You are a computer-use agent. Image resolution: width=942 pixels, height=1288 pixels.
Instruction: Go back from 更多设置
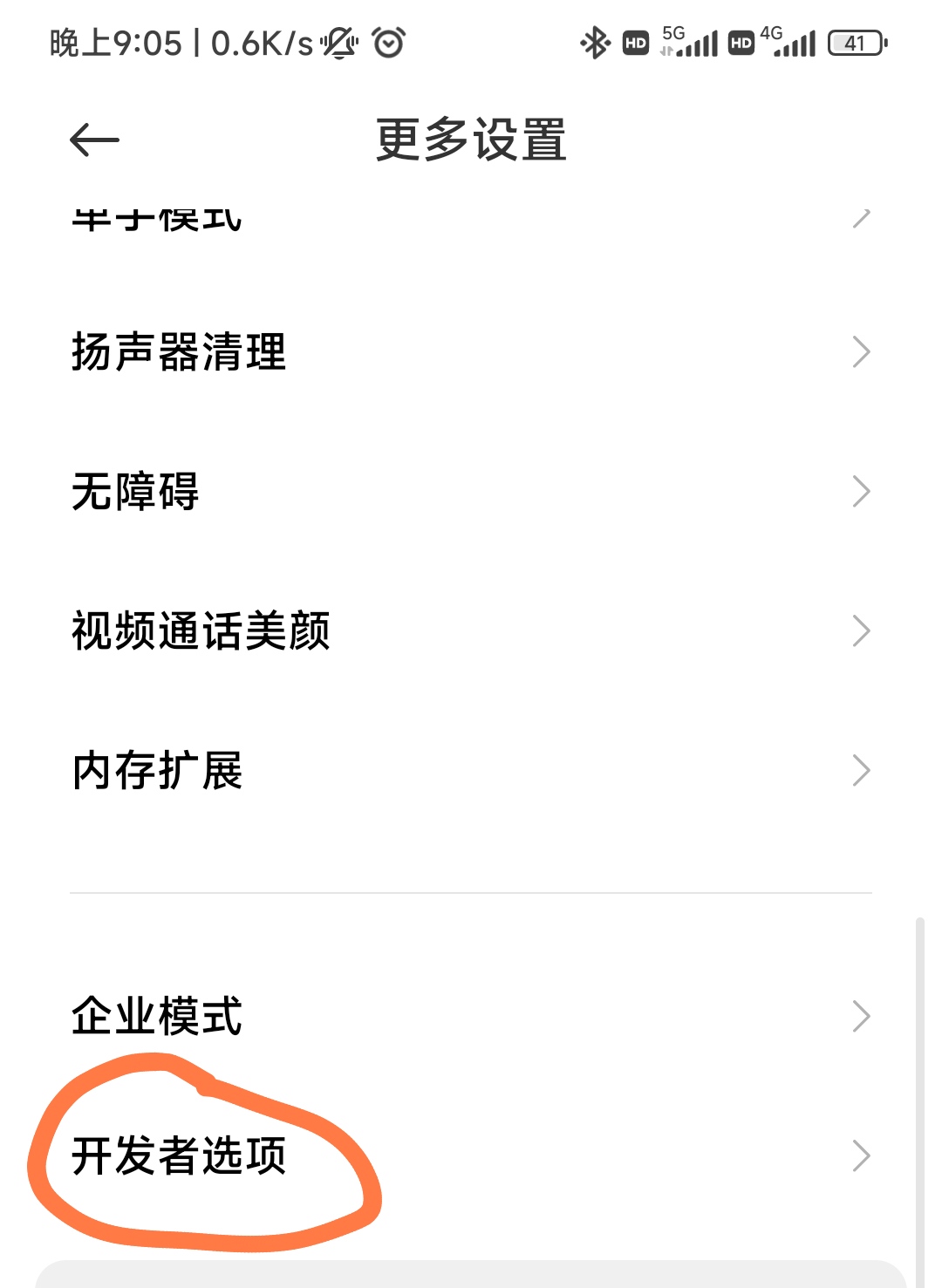tap(94, 140)
